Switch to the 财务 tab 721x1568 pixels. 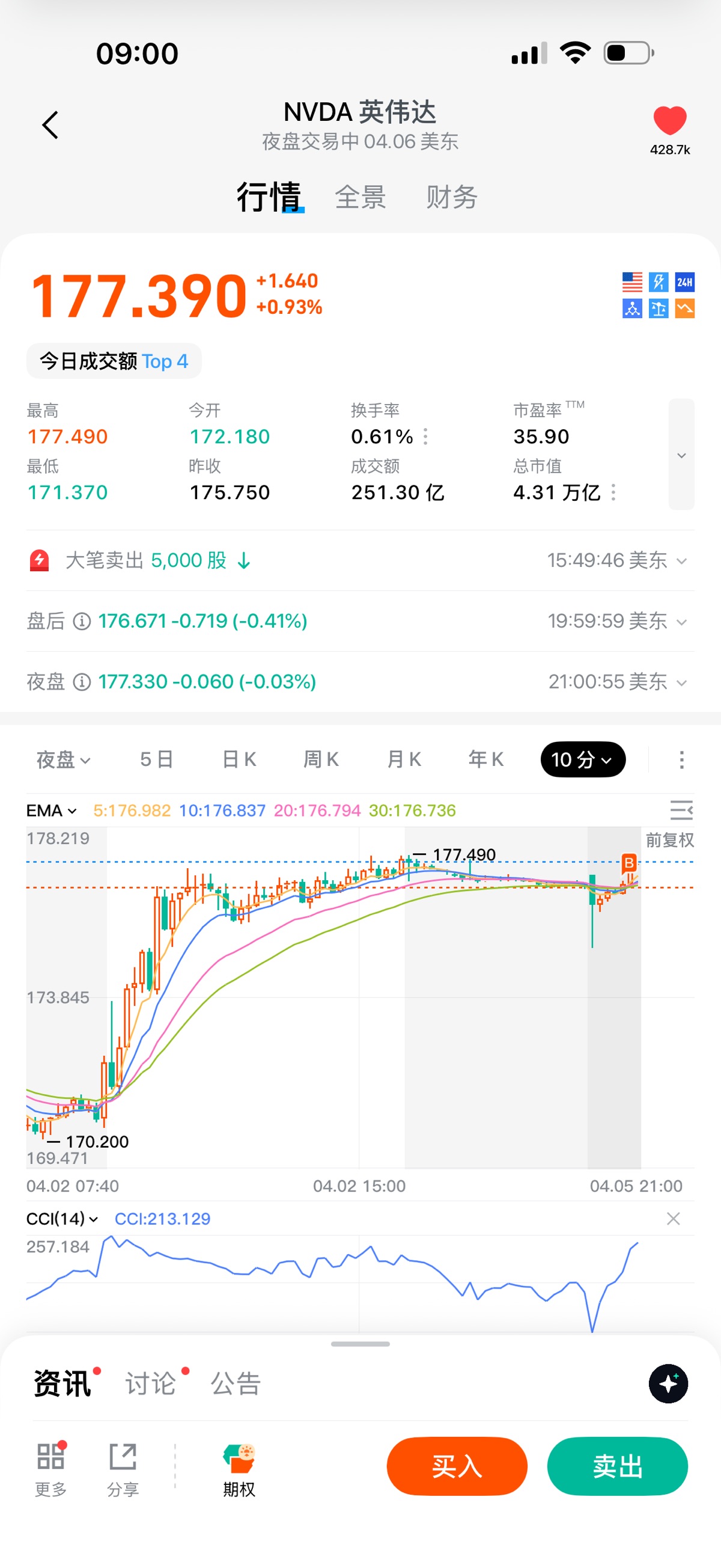click(451, 197)
